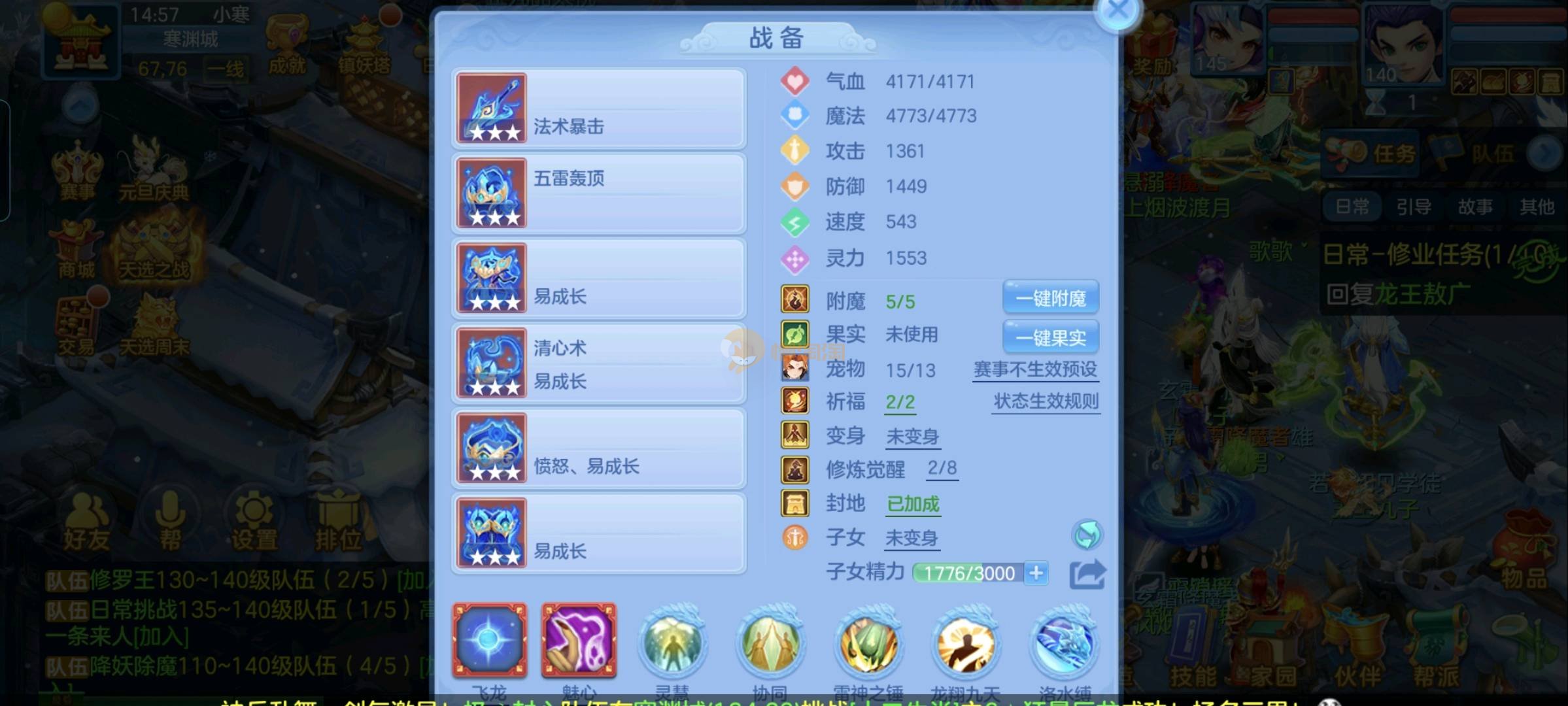Select the 雷神之锤 skill icon
The height and width of the screenshot is (706, 1568).
868,643
